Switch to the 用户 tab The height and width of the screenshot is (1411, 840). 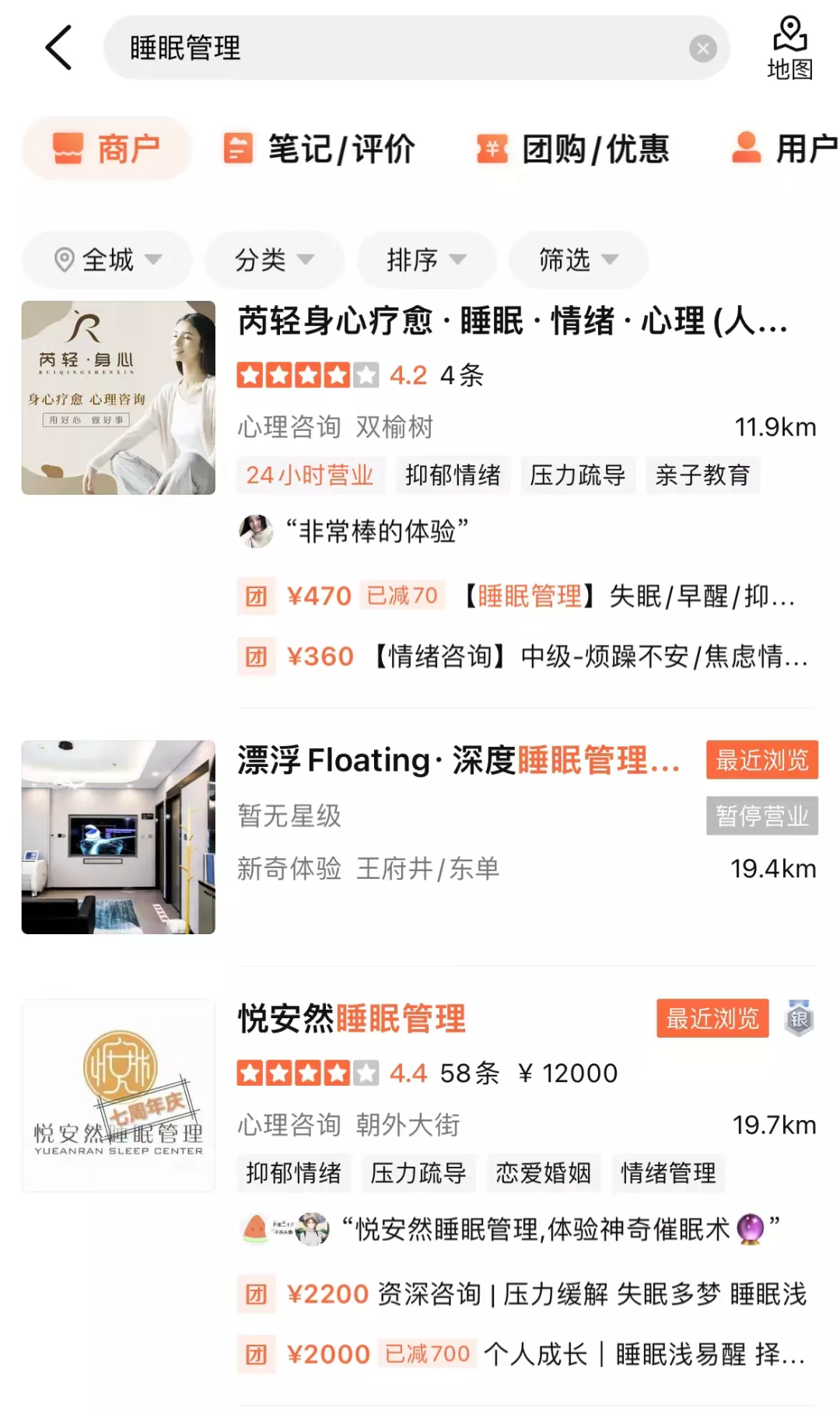[784, 149]
